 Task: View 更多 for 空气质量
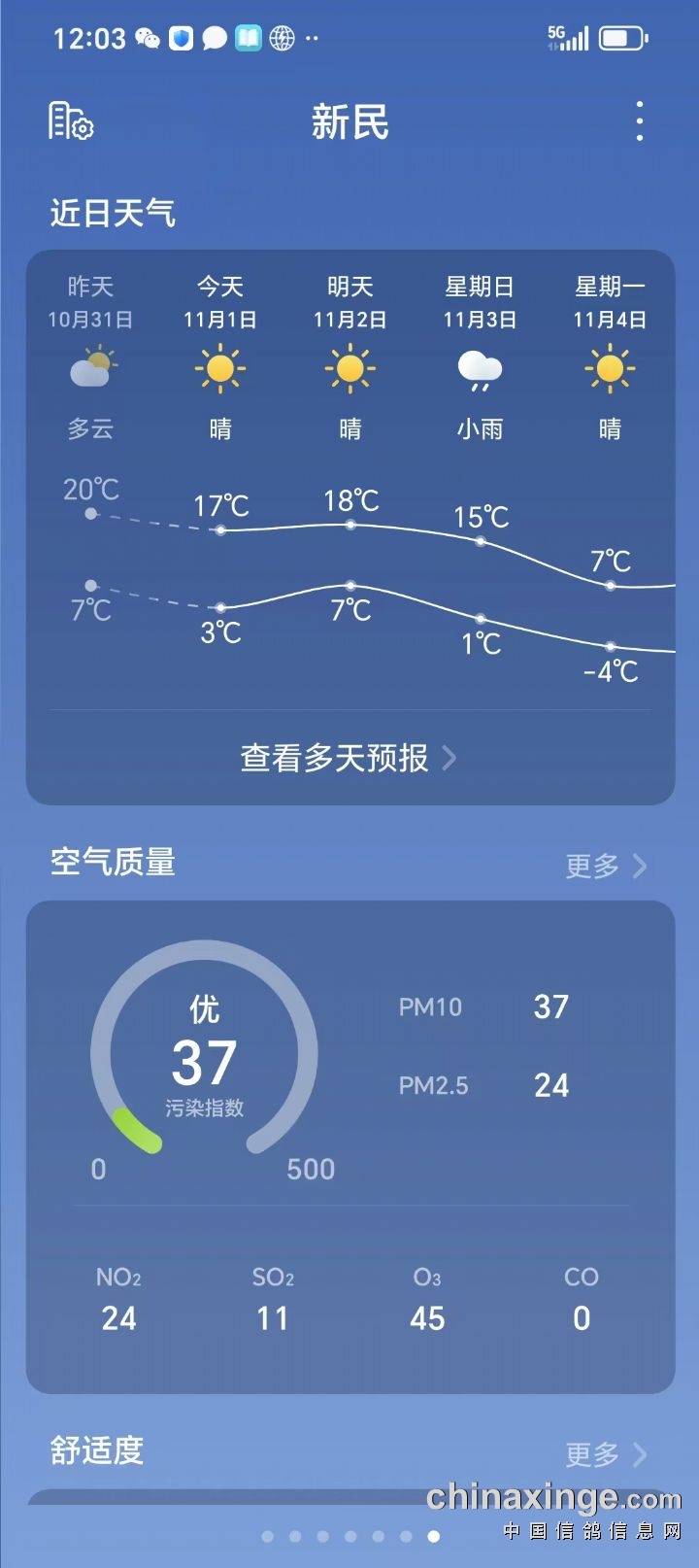point(606,865)
